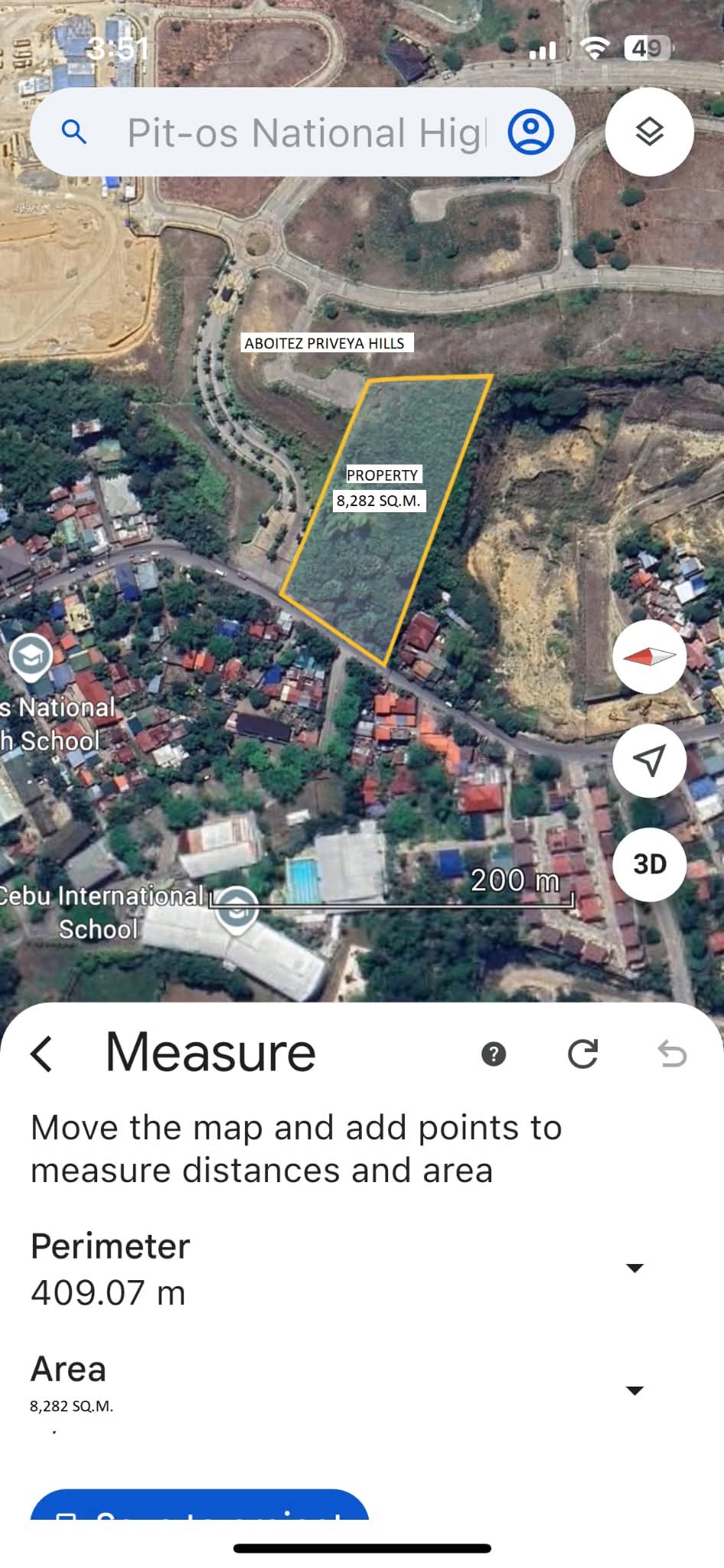Expand the Perimeter units dropdown
Image resolution: width=724 pixels, height=1568 pixels.
tap(634, 1268)
